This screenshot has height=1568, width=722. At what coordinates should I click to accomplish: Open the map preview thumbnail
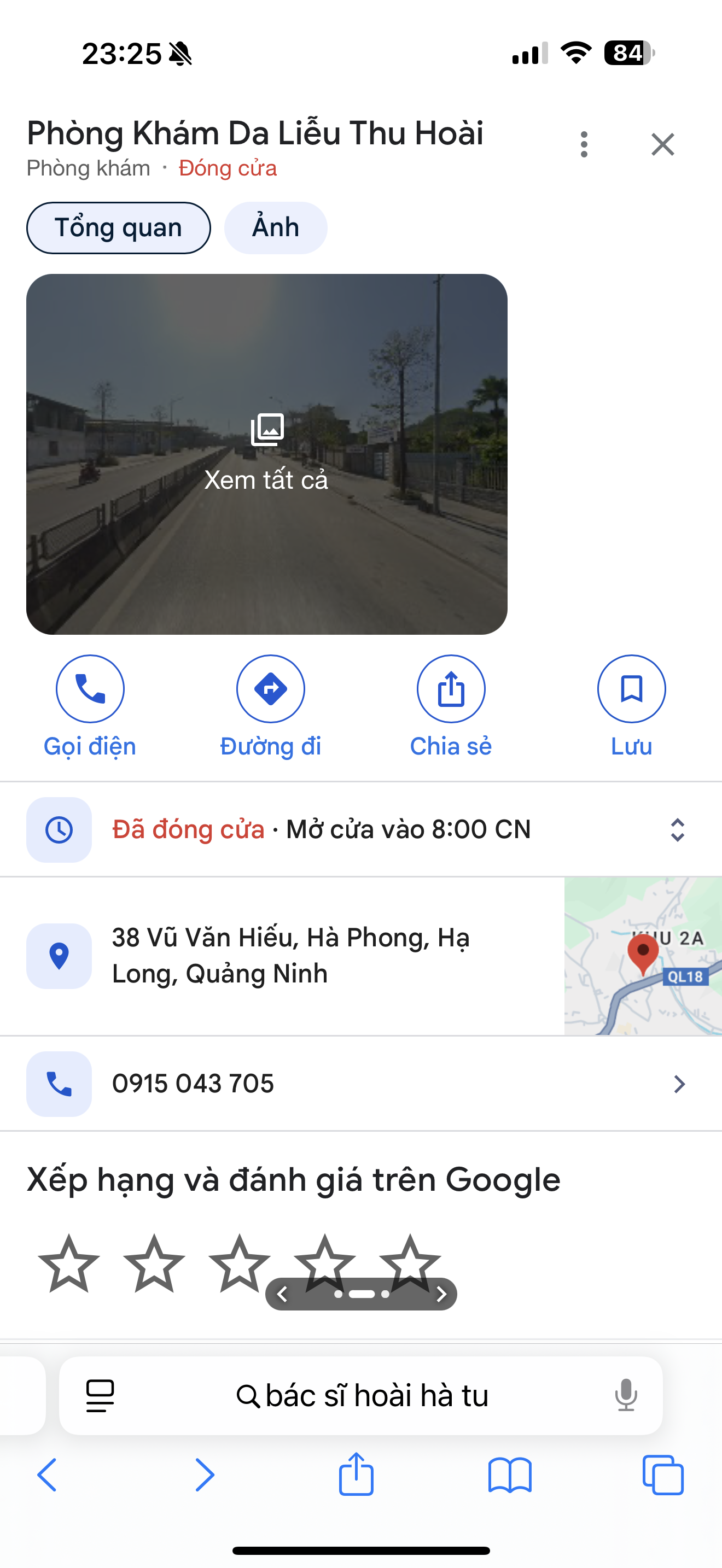pyautogui.click(x=642, y=956)
